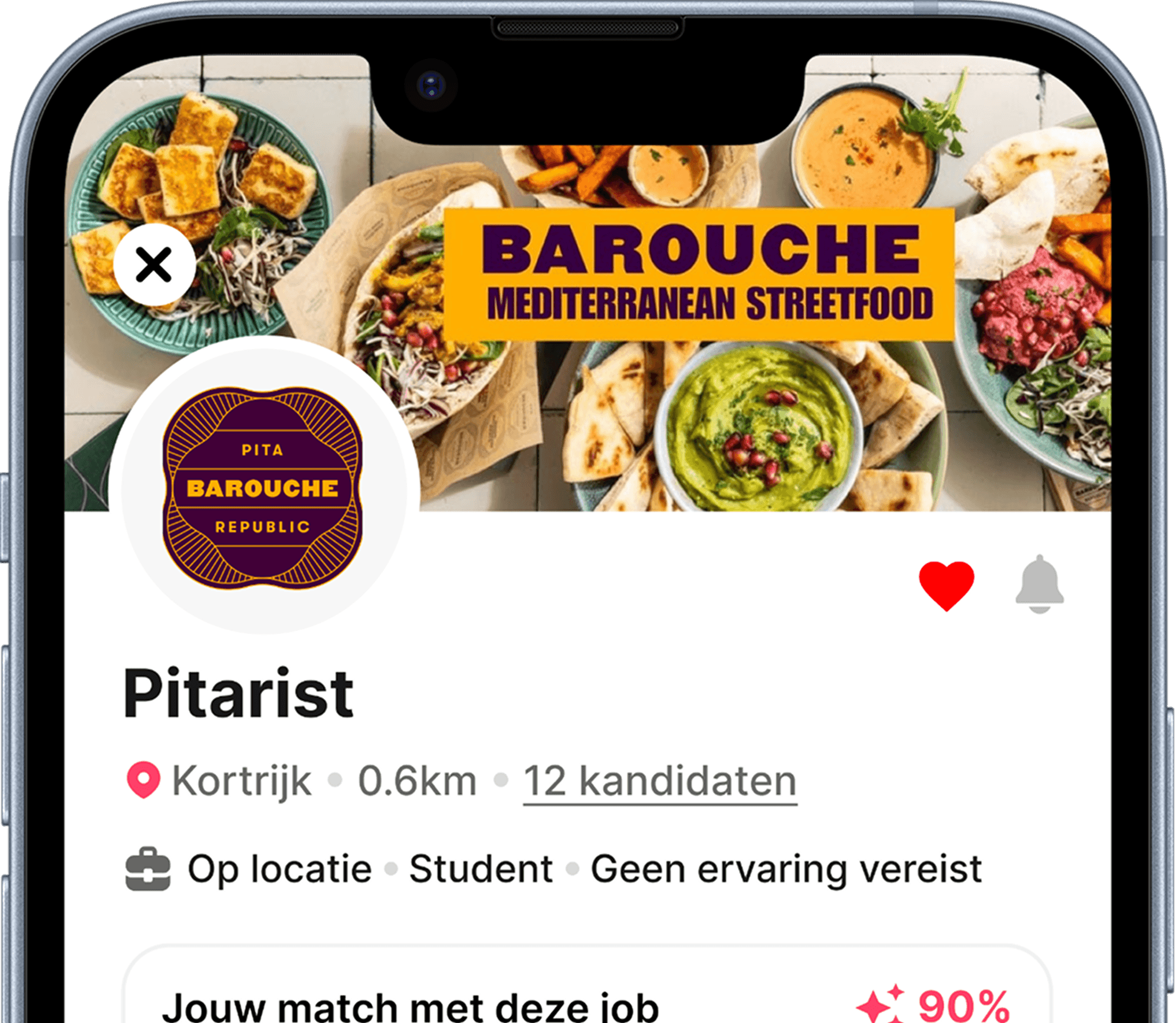The width and height of the screenshot is (1176, 1023).
Task: Open the 'Jouw match met deze job' card
Action: tap(587, 985)
